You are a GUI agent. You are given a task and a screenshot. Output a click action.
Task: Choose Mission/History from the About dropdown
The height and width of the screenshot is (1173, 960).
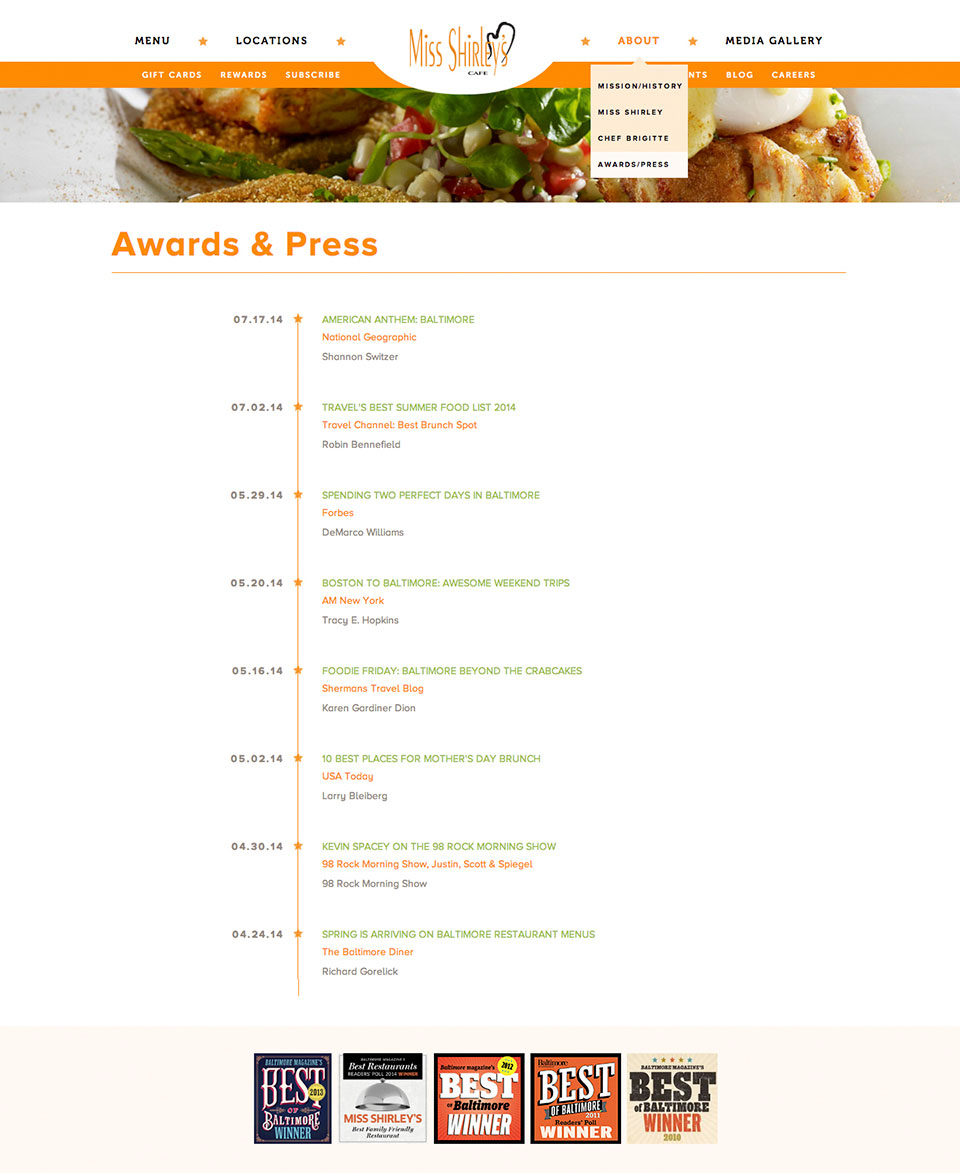pyautogui.click(x=640, y=86)
